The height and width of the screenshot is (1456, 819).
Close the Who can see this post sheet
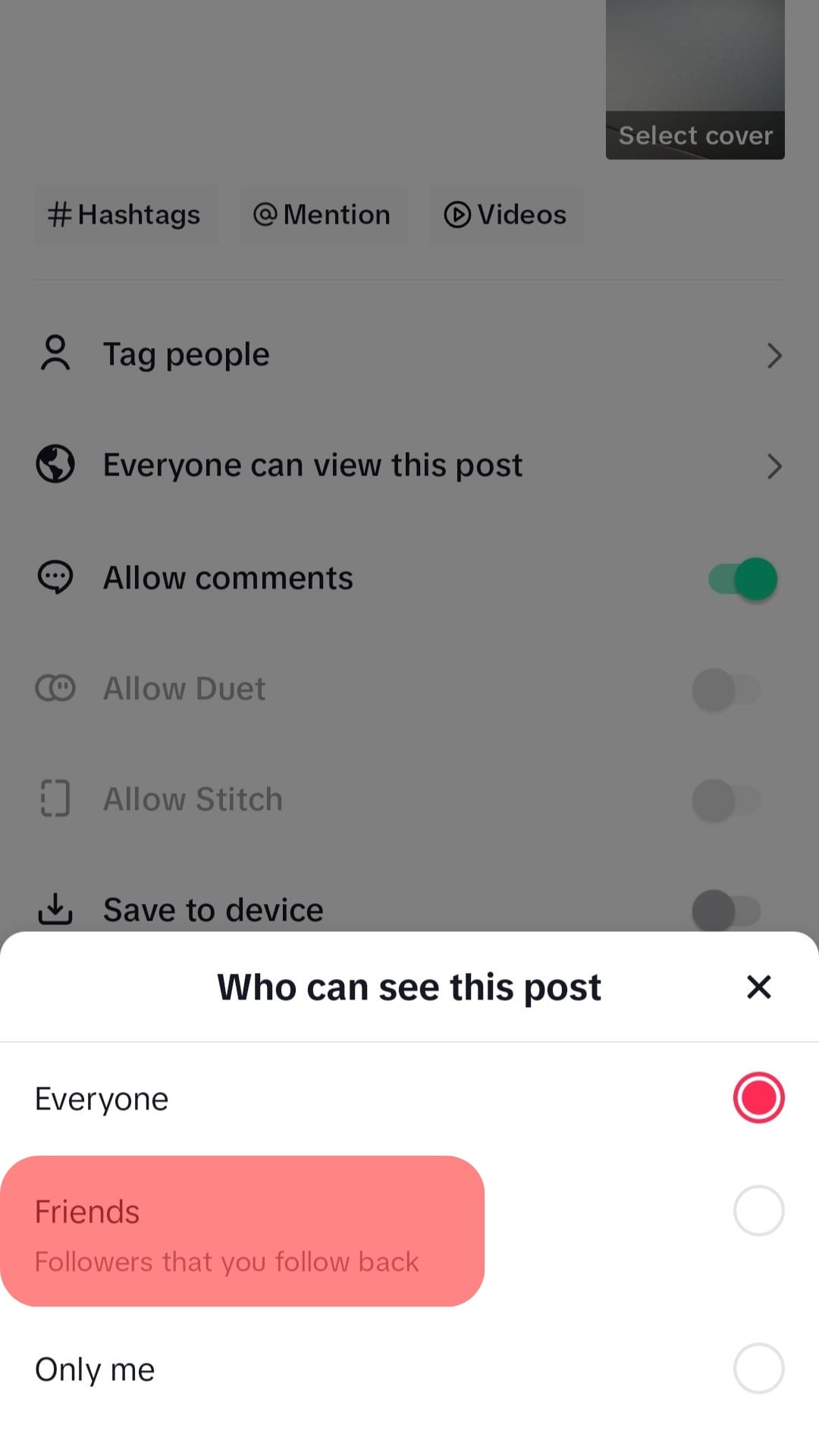click(x=758, y=987)
